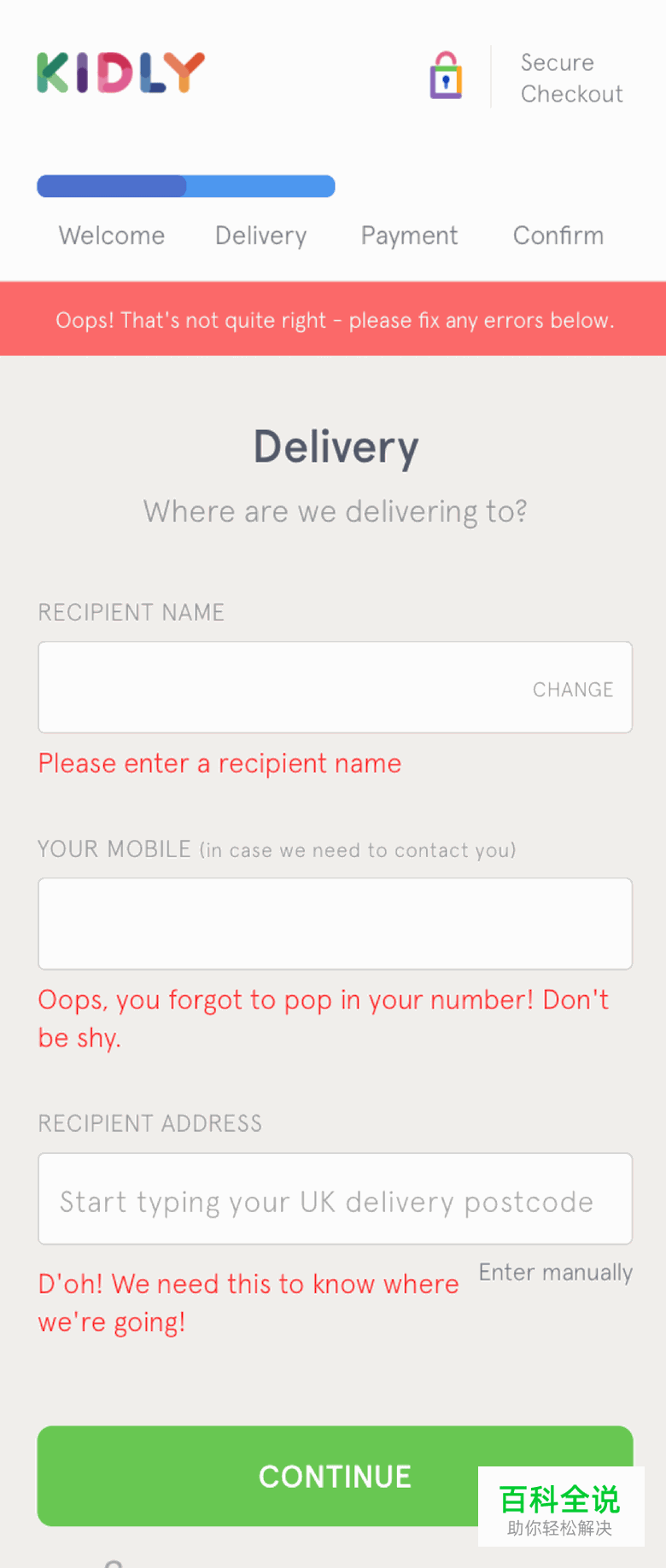
Task: Tap CHANGE in the recipient name field
Action: tap(573, 690)
